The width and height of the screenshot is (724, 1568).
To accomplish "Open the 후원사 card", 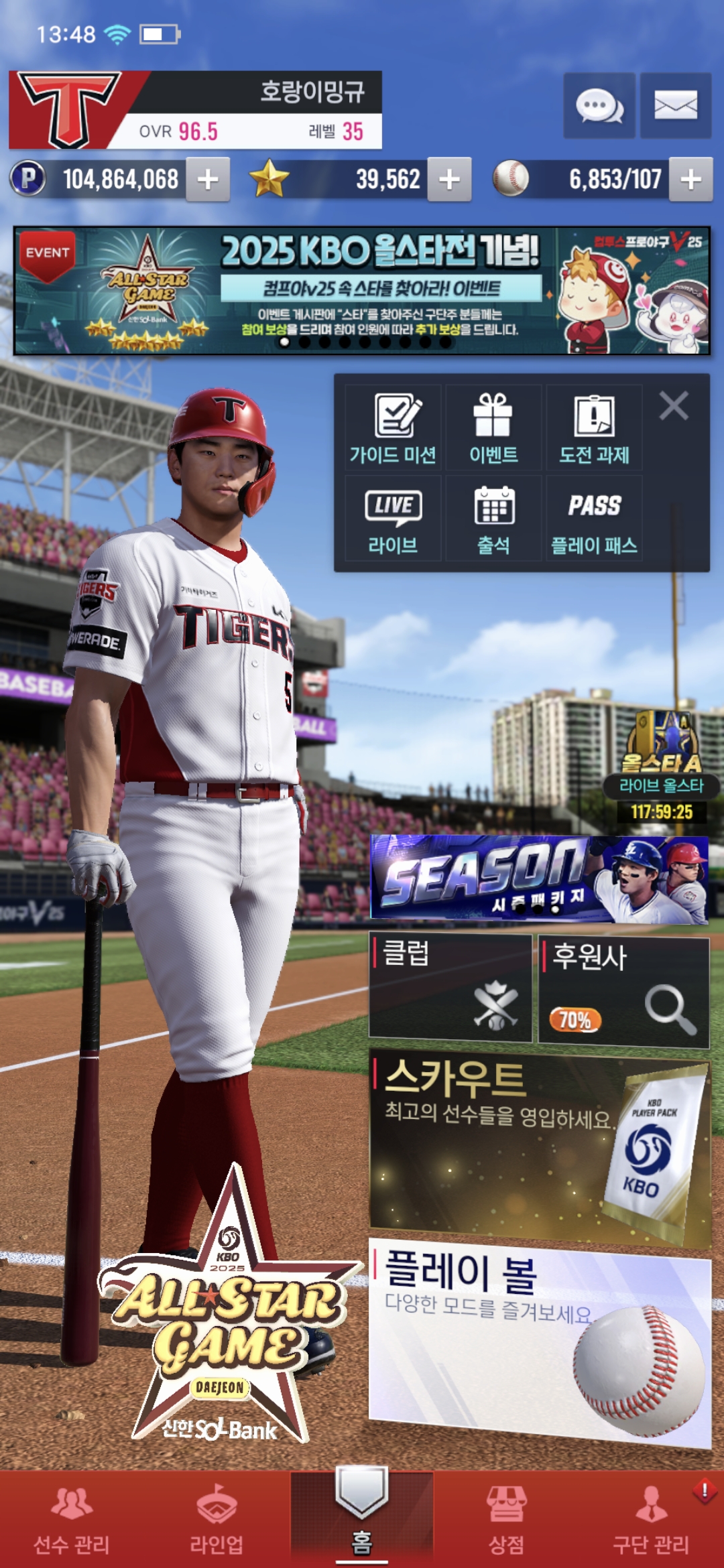I will coord(624,991).
